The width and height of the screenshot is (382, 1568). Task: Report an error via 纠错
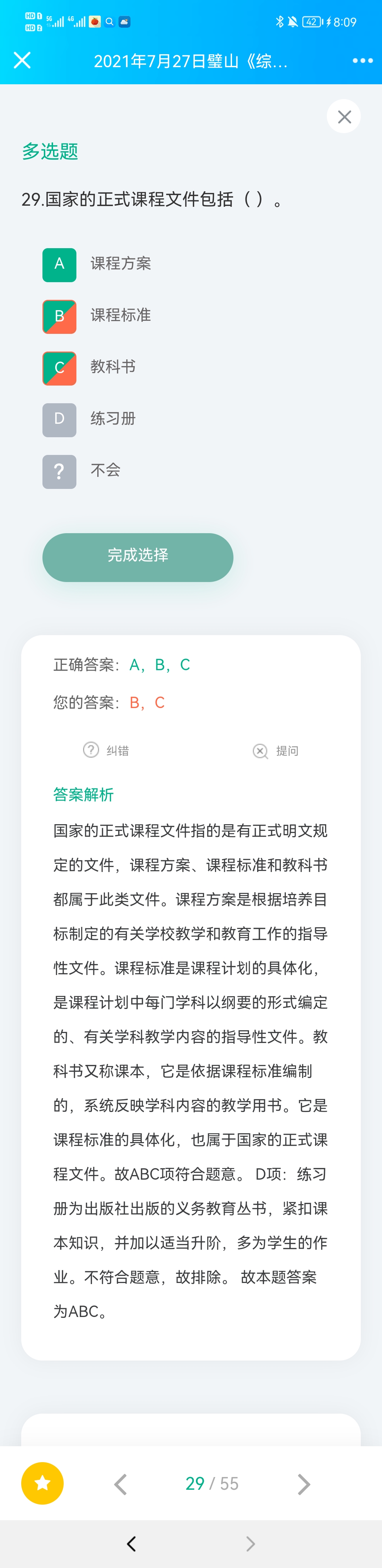(106, 751)
